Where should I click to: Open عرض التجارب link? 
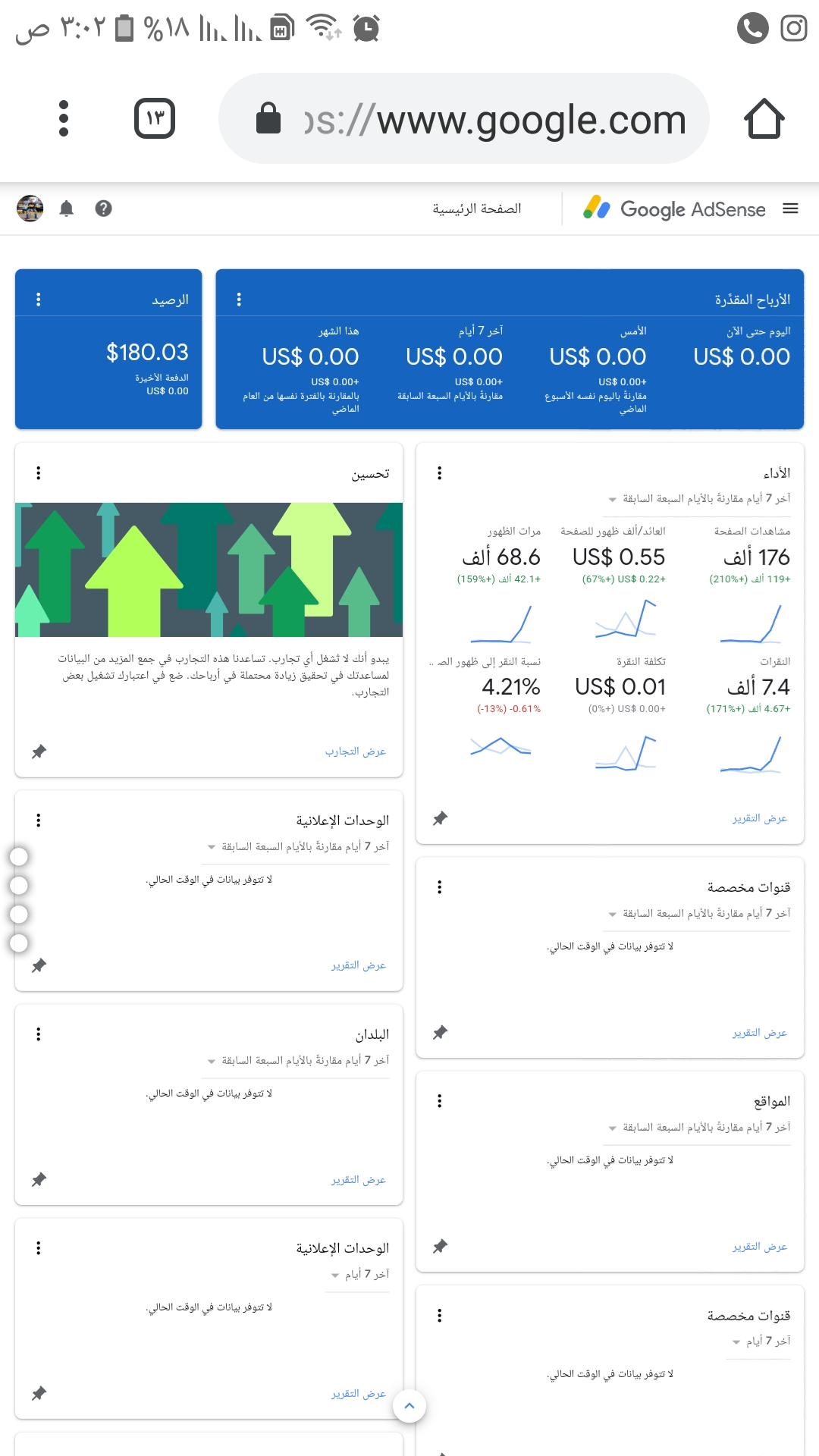pos(356,752)
